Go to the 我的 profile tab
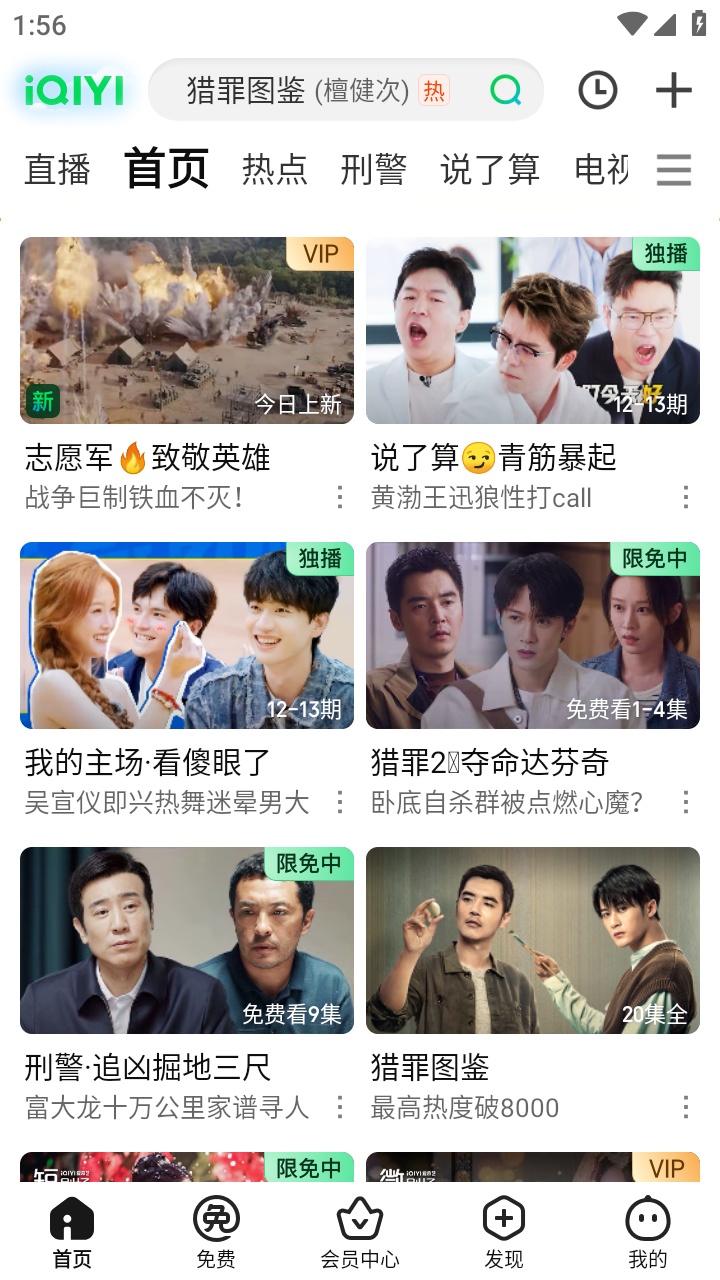 point(648,1232)
